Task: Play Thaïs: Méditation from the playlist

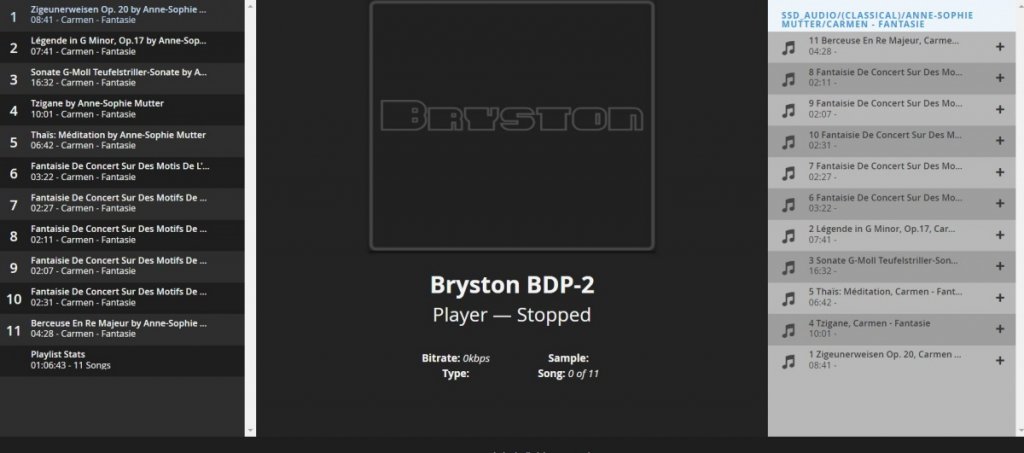Action: tap(120, 141)
